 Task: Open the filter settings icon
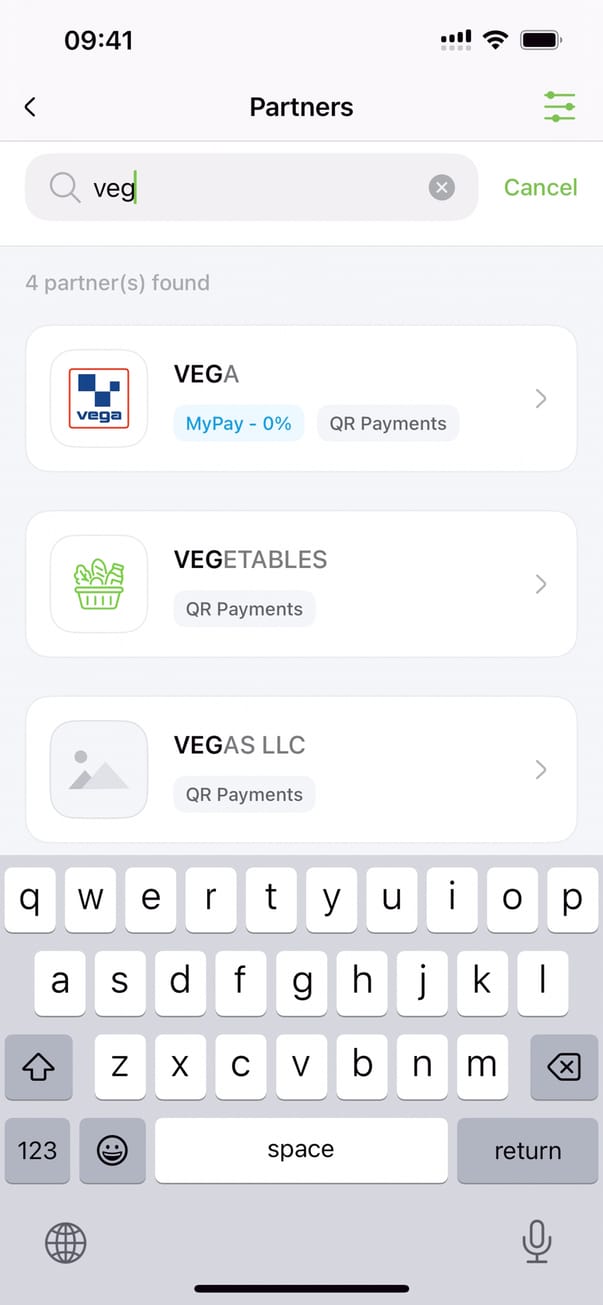[559, 107]
